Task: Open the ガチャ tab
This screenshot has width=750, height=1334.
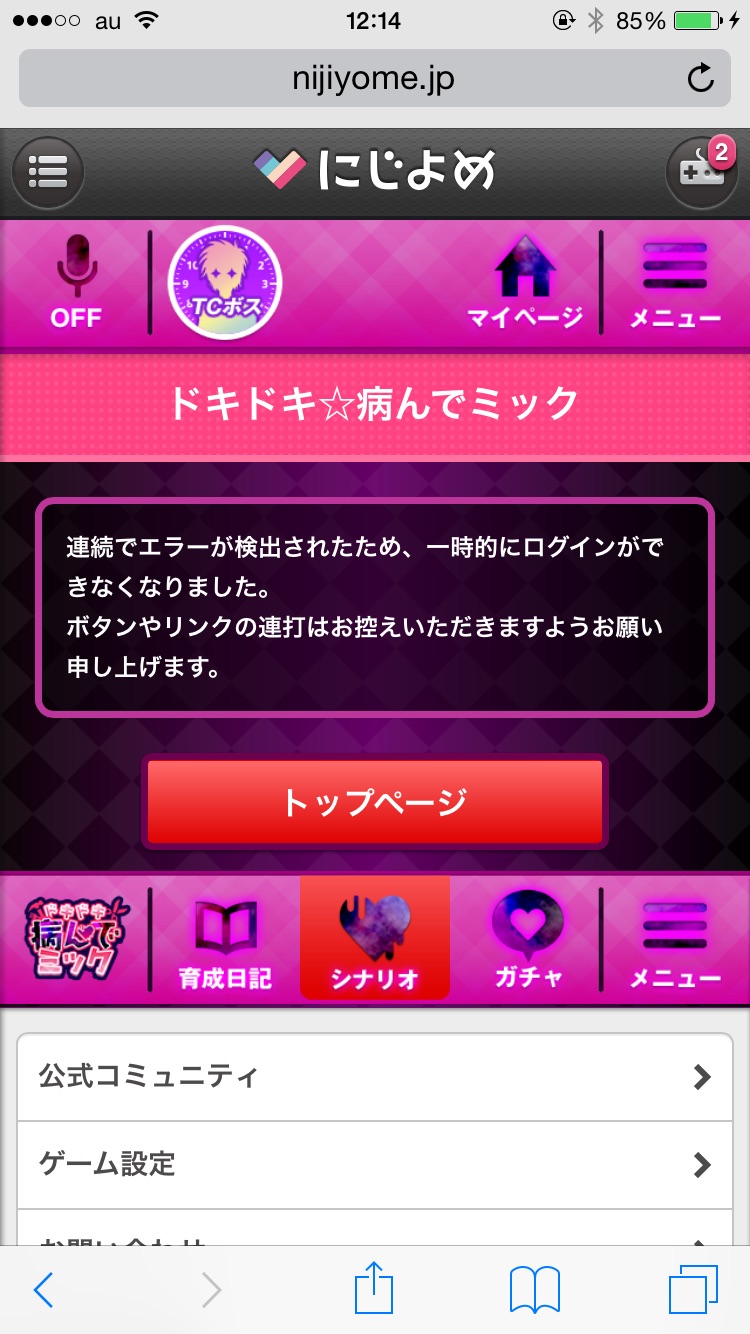Action: 527,940
